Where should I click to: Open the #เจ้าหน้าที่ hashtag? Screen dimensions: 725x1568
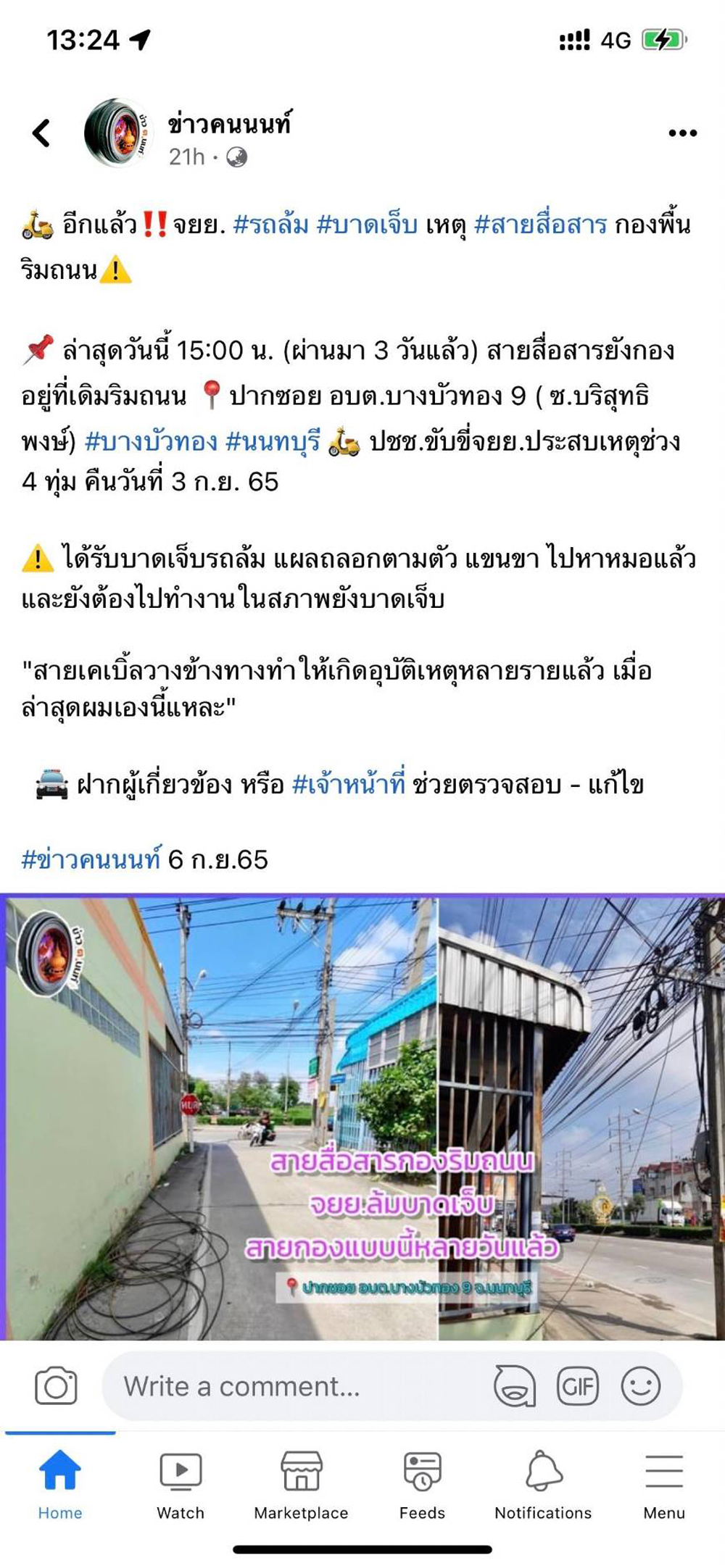[349, 784]
